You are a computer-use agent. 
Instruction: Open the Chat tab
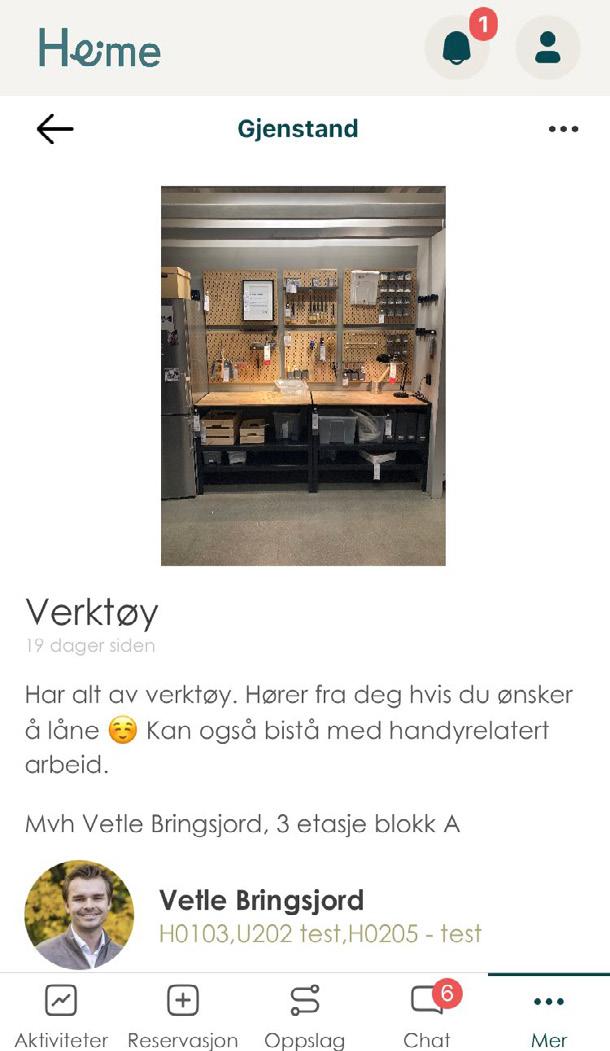[427, 1013]
